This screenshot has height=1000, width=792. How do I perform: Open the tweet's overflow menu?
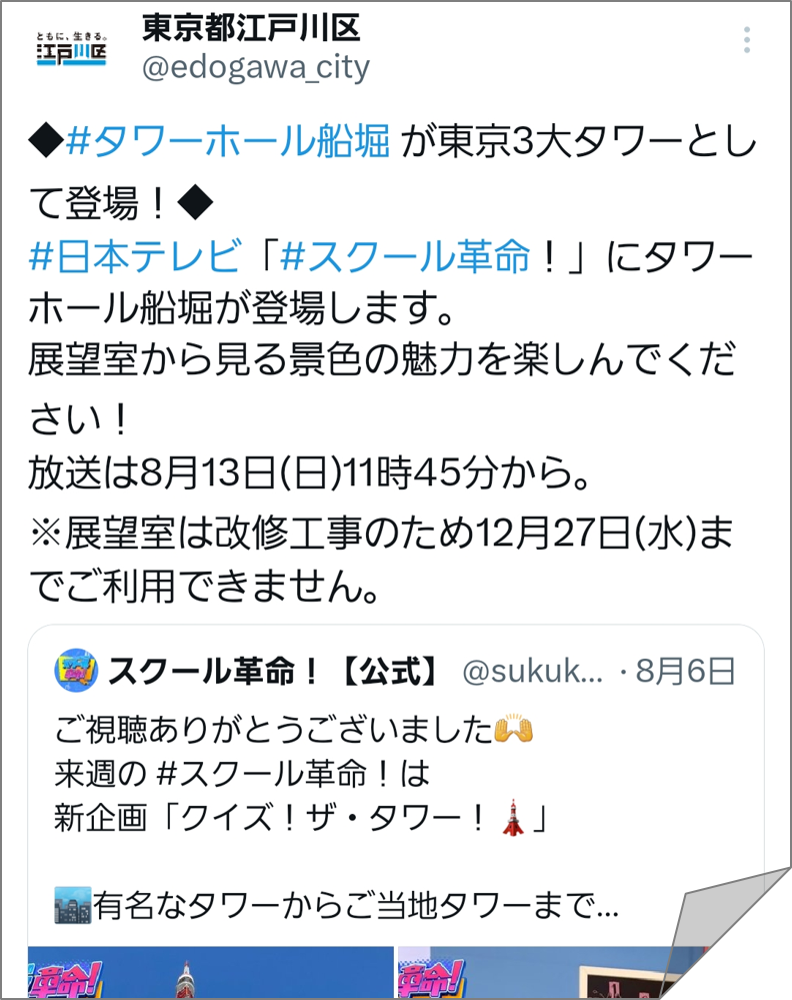(x=747, y=41)
